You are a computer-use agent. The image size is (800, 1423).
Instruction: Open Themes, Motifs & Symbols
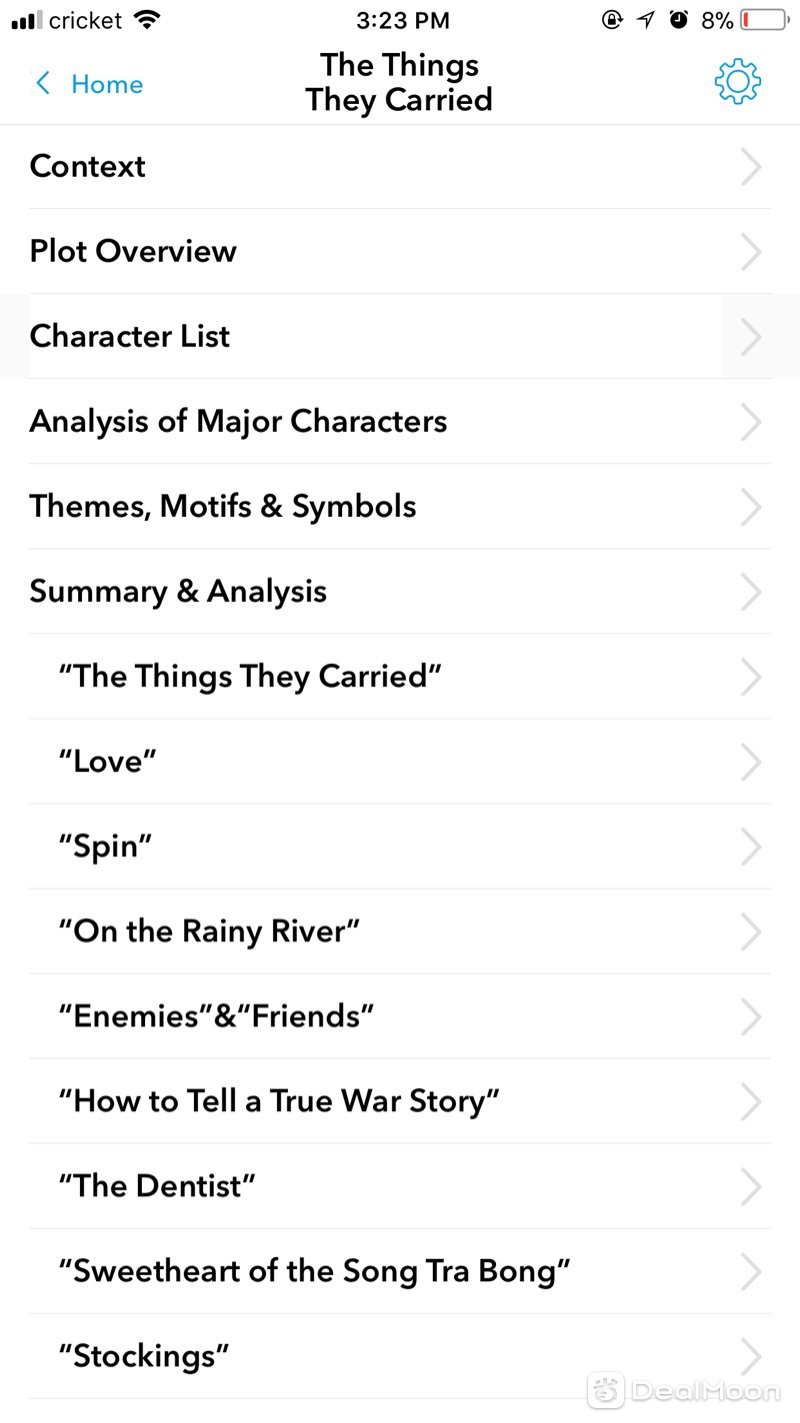tap(400, 507)
